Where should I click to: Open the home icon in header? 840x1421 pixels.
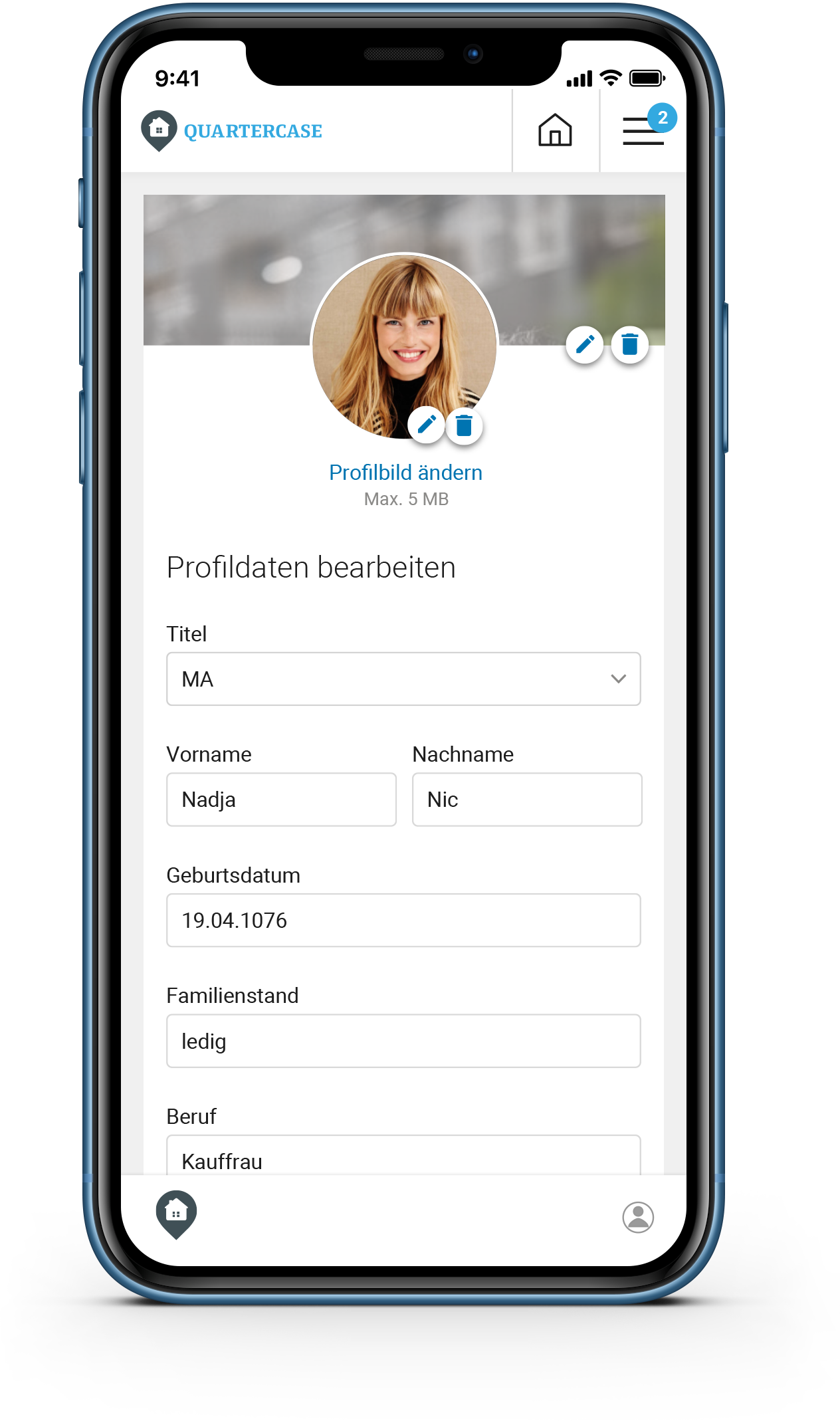(x=555, y=130)
